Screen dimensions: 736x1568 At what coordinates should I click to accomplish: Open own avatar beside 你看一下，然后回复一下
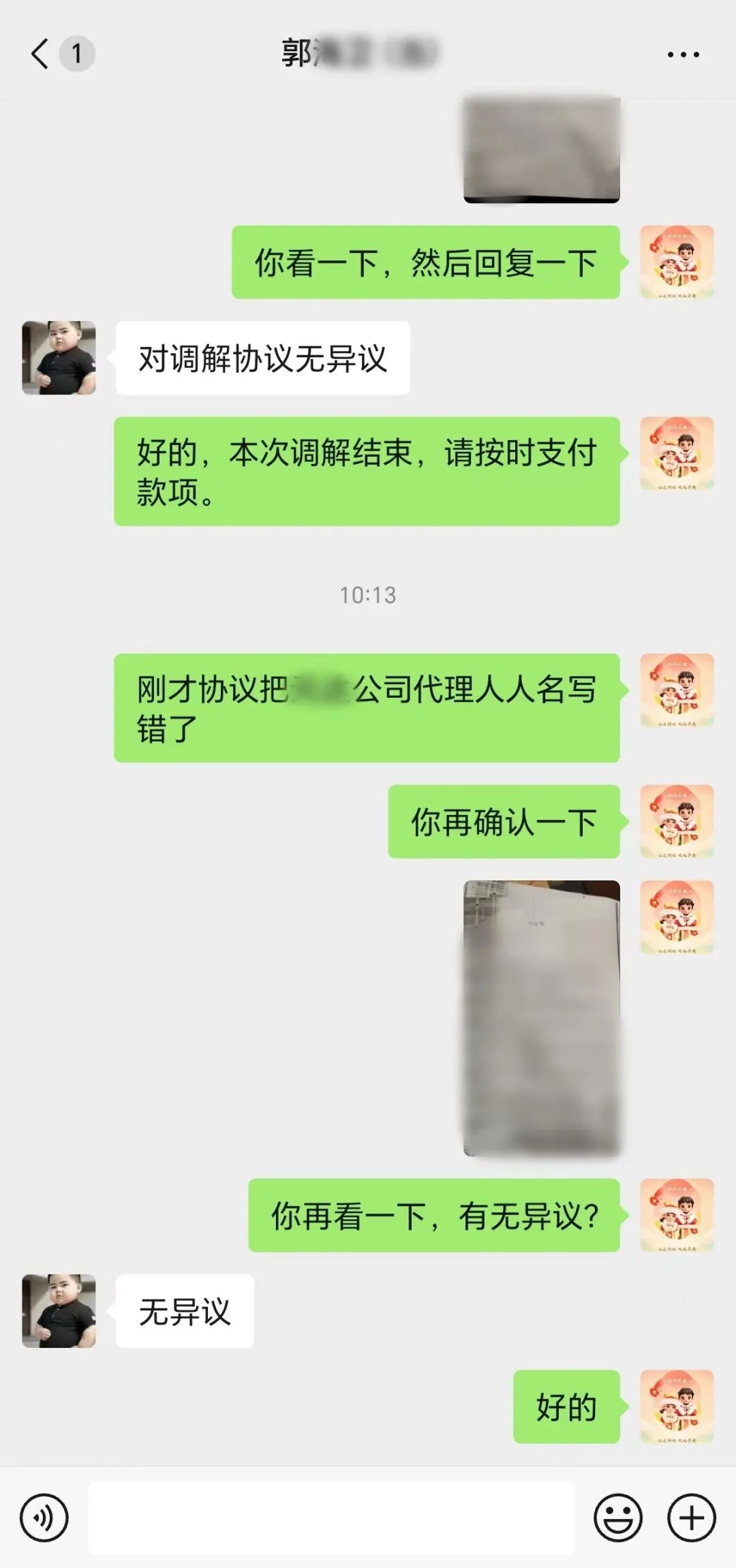click(677, 262)
